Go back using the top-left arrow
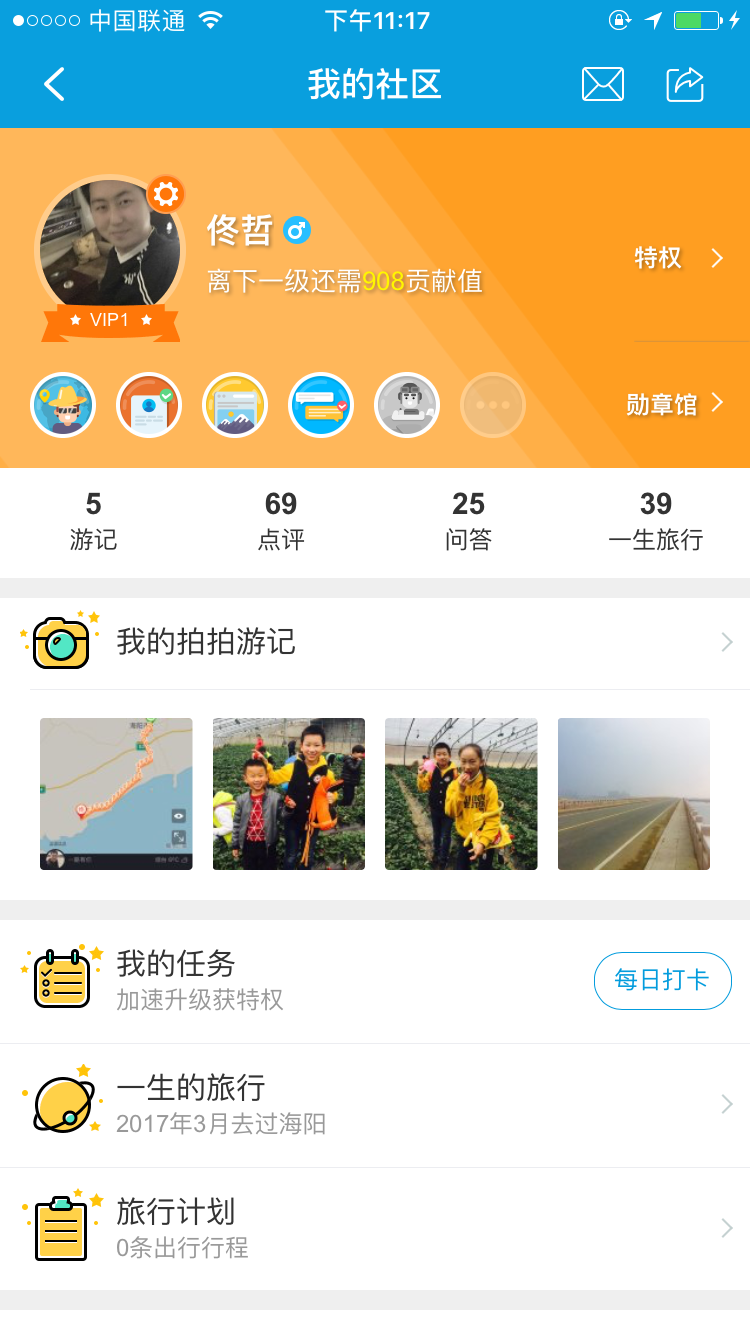The height and width of the screenshot is (1334, 750). (x=54, y=85)
